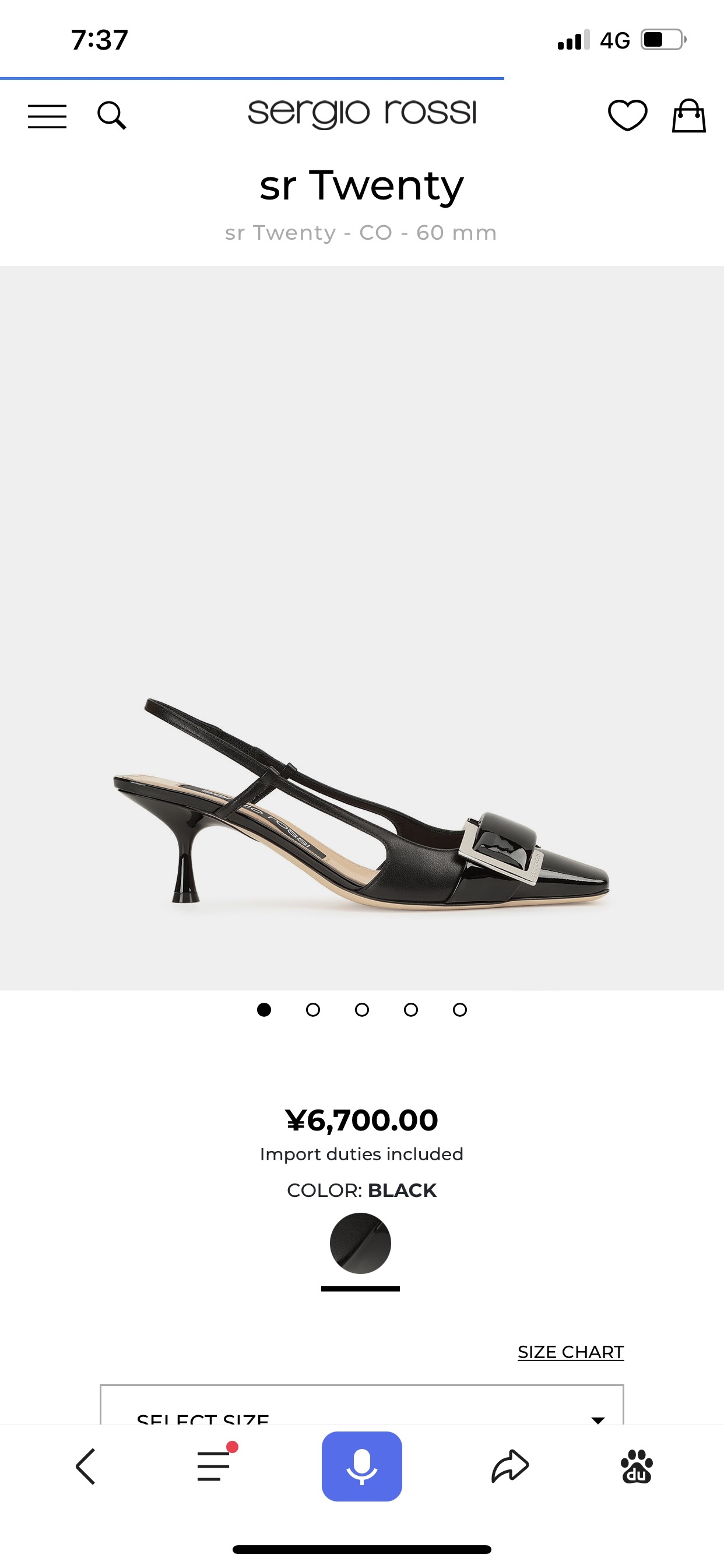Jump to the fifth product image dot
The height and width of the screenshot is (1568, 724).
coord(460,1010)
